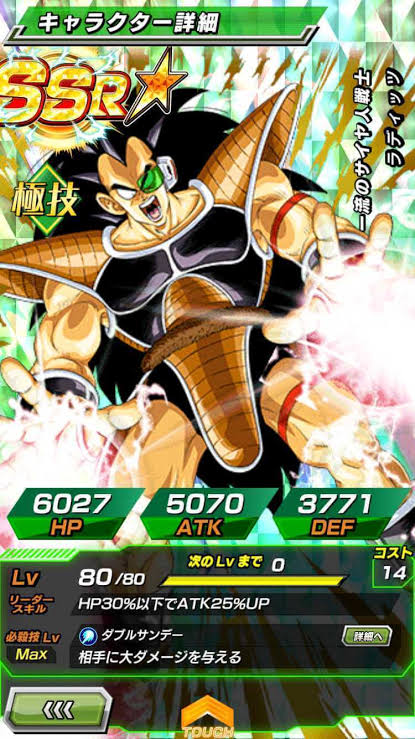Tap the orange TOUCH arrow at the bottom

[x=207, y=717]
